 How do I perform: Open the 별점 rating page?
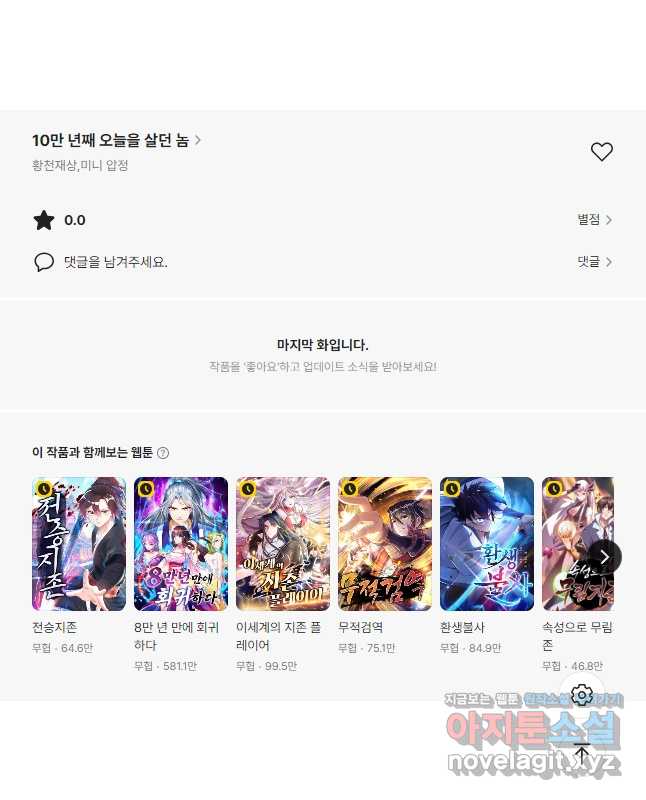point(594,220)
